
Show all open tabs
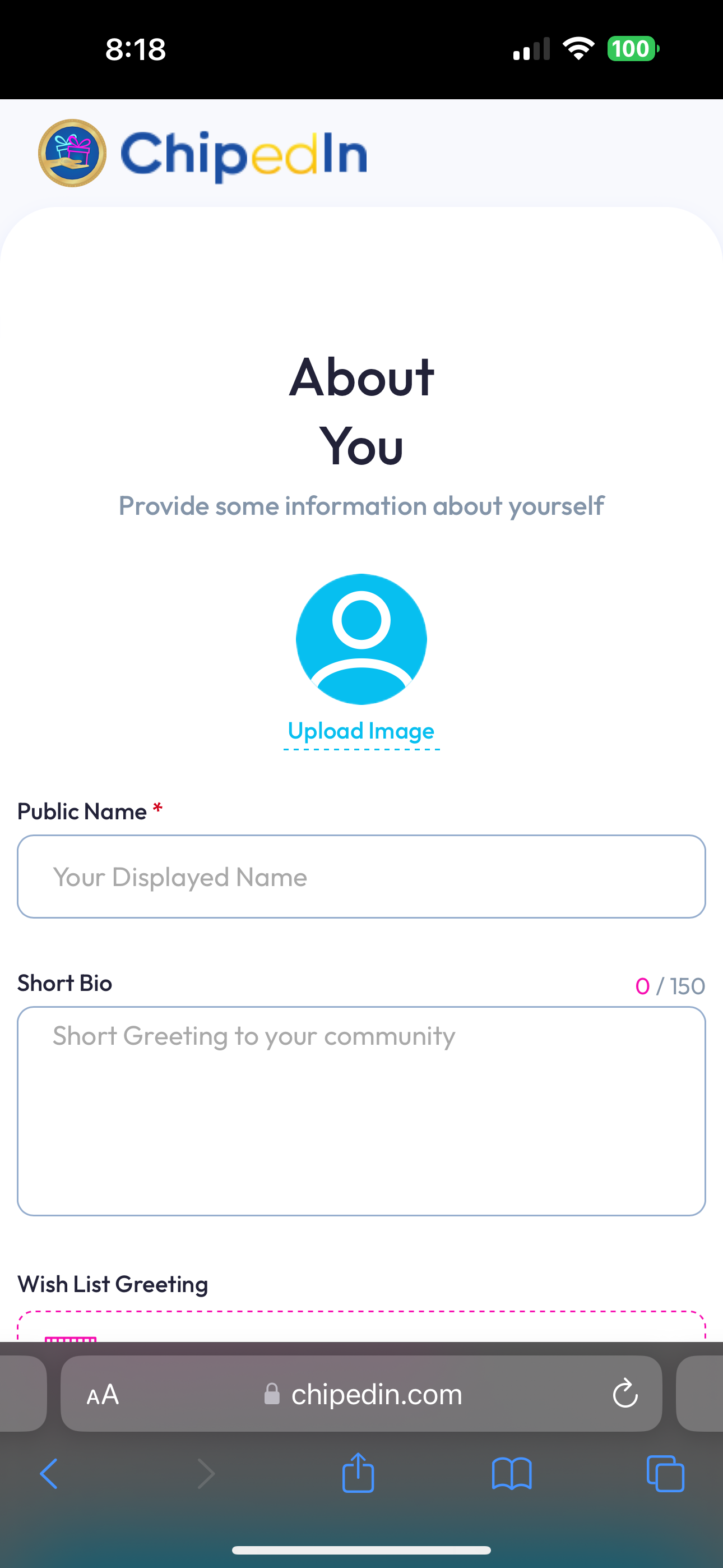tap(665, 1474)
